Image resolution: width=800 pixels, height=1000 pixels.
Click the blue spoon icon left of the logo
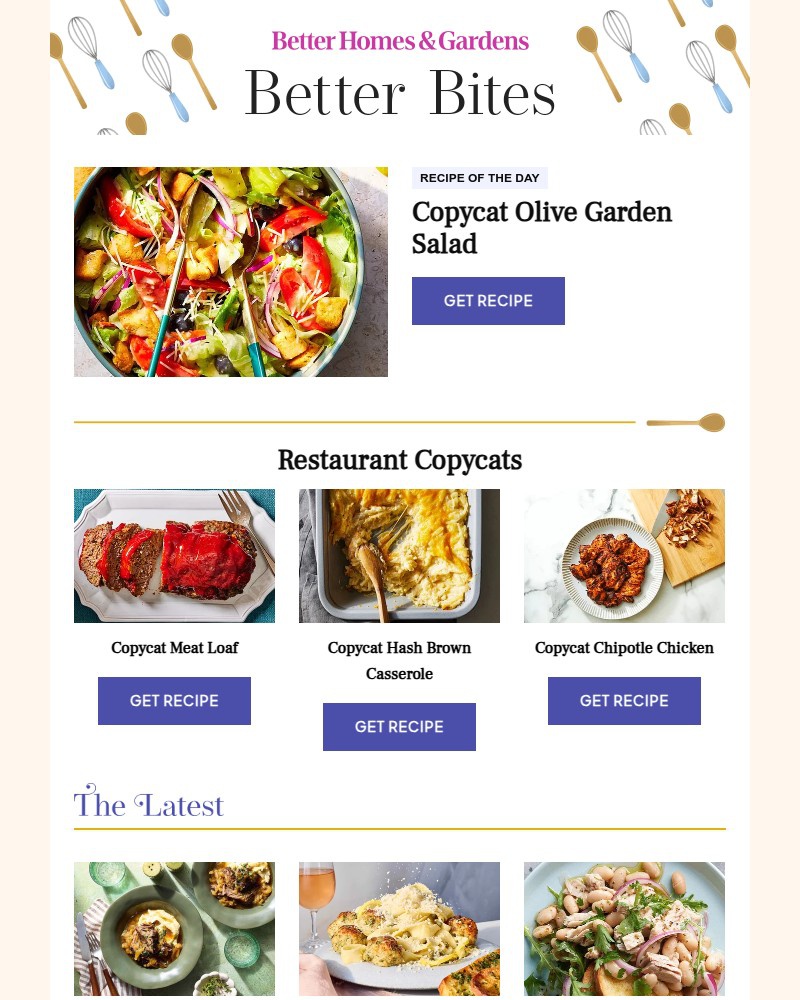[162, 8]
